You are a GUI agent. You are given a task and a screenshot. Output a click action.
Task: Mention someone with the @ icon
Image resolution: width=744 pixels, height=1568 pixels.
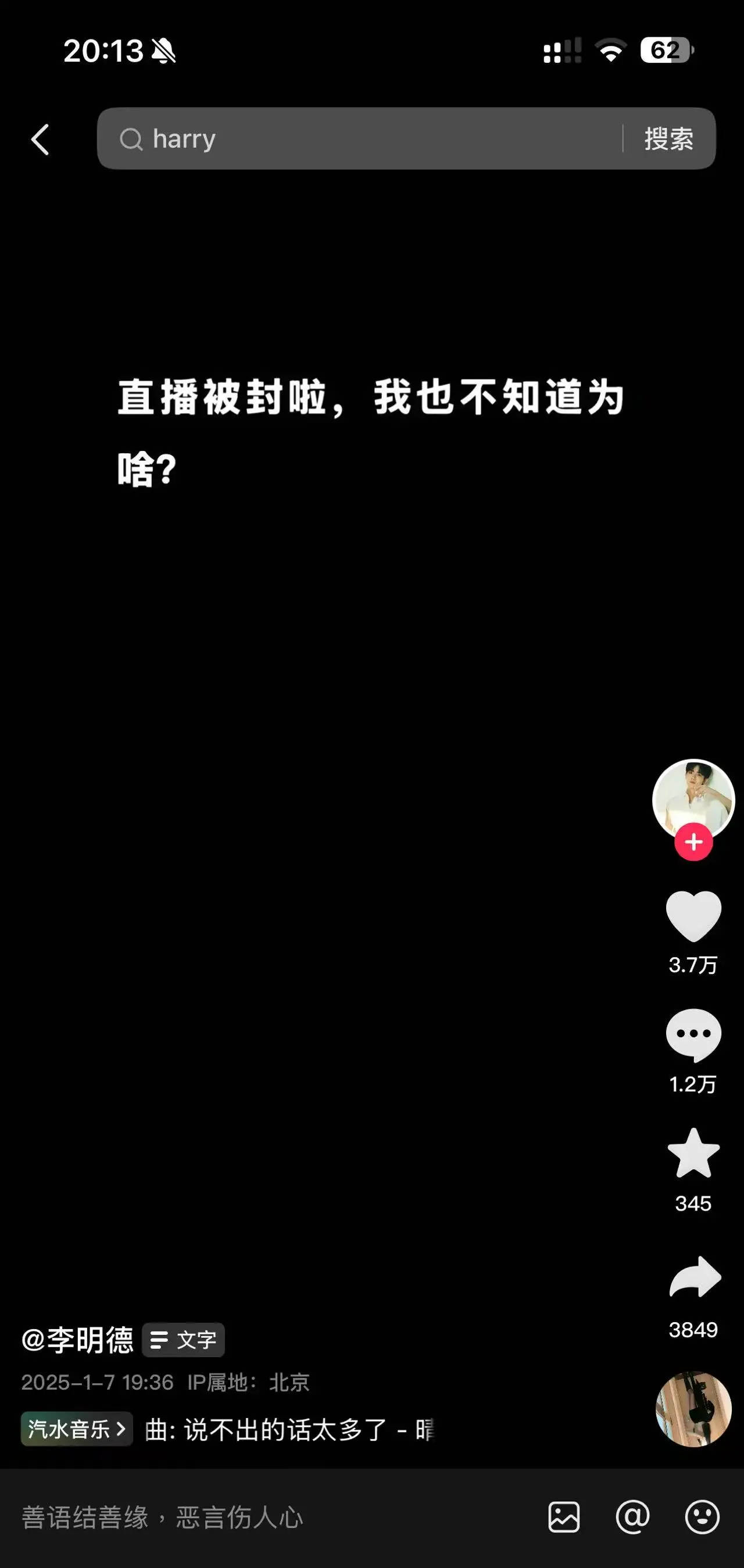tap(632, 1517)
